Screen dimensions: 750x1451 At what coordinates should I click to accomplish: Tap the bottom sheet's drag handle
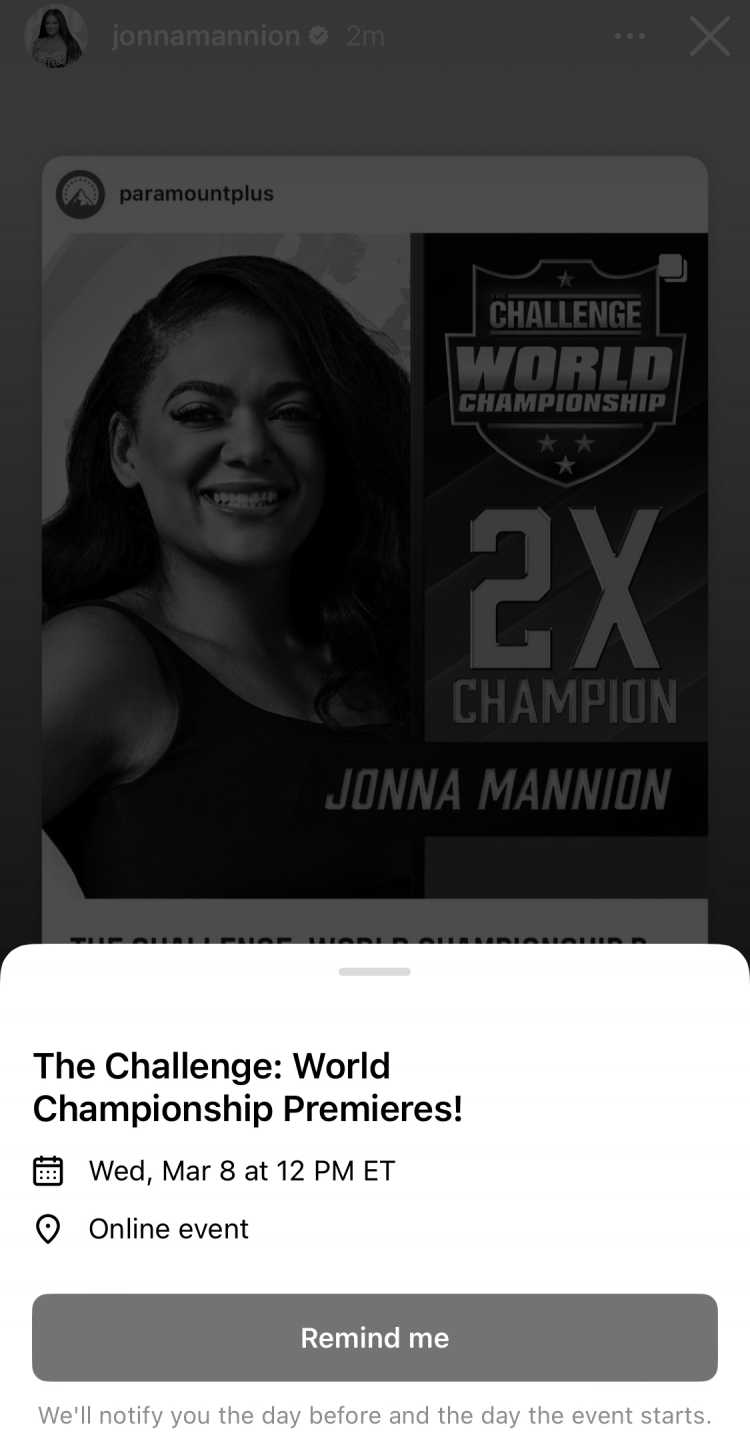(x=375, y=971)
